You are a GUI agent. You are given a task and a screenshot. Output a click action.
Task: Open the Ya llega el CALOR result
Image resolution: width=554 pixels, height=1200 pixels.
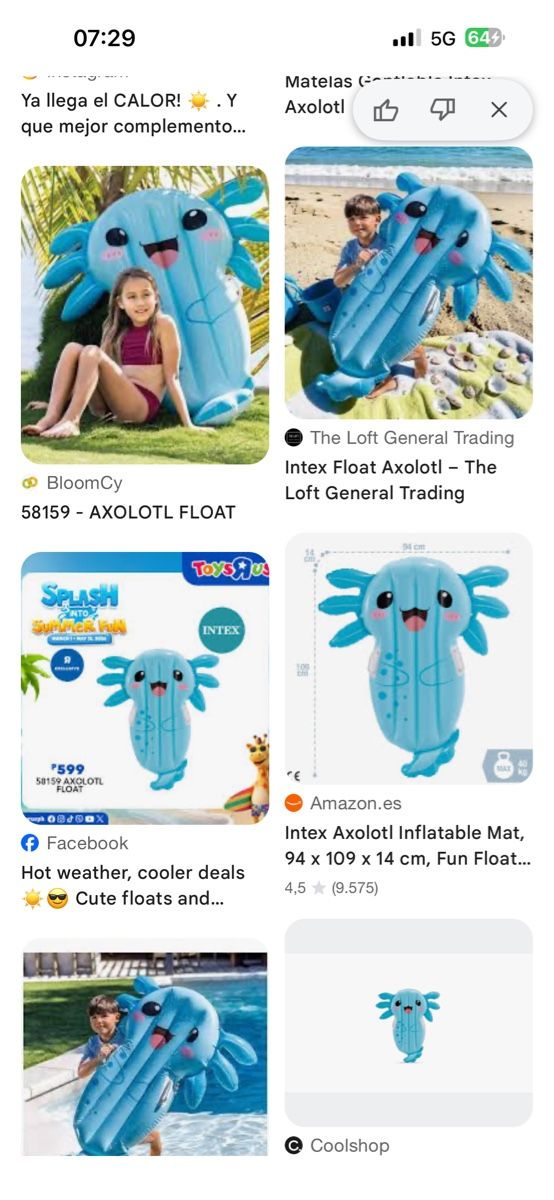pos(133,114)
